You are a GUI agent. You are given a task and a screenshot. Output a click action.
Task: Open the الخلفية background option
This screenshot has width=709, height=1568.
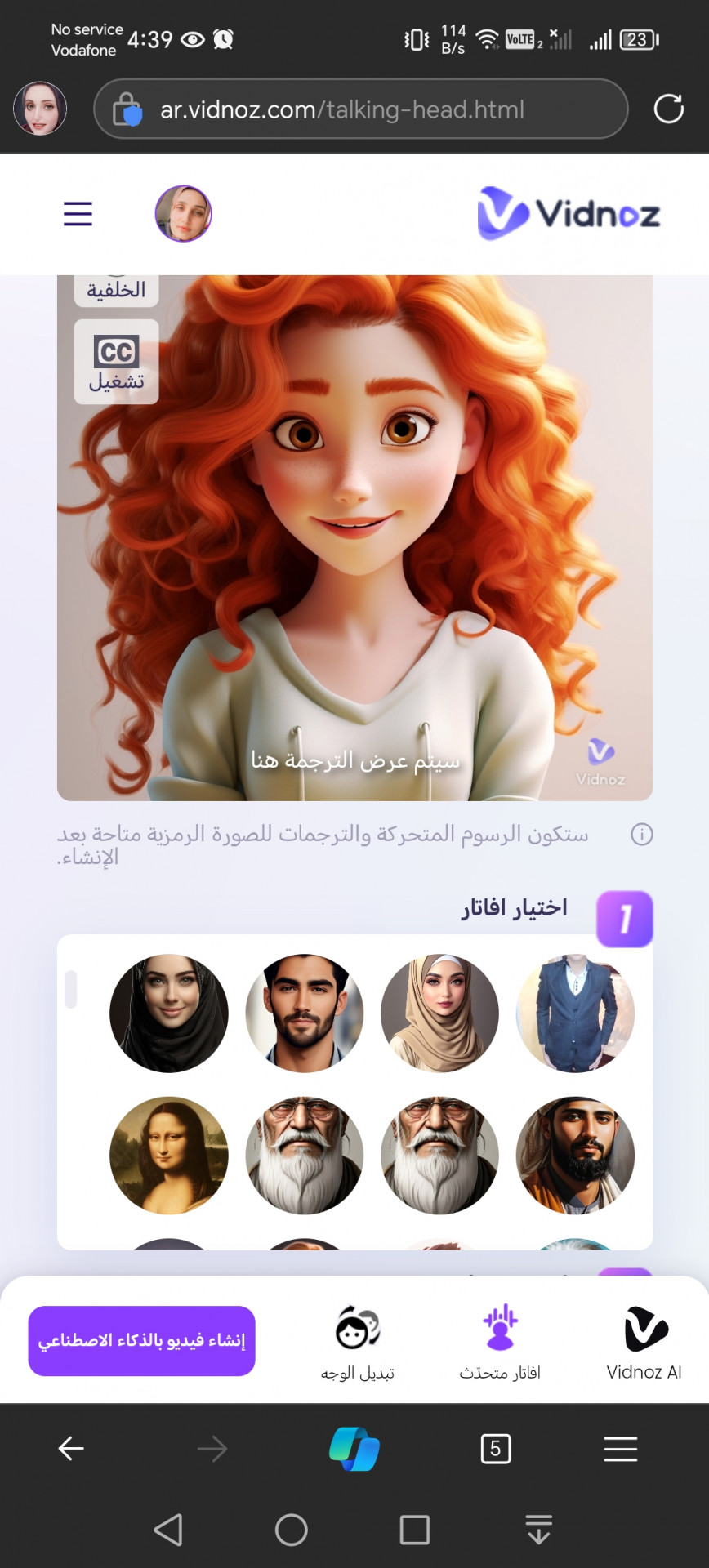(x=116, y=290)
